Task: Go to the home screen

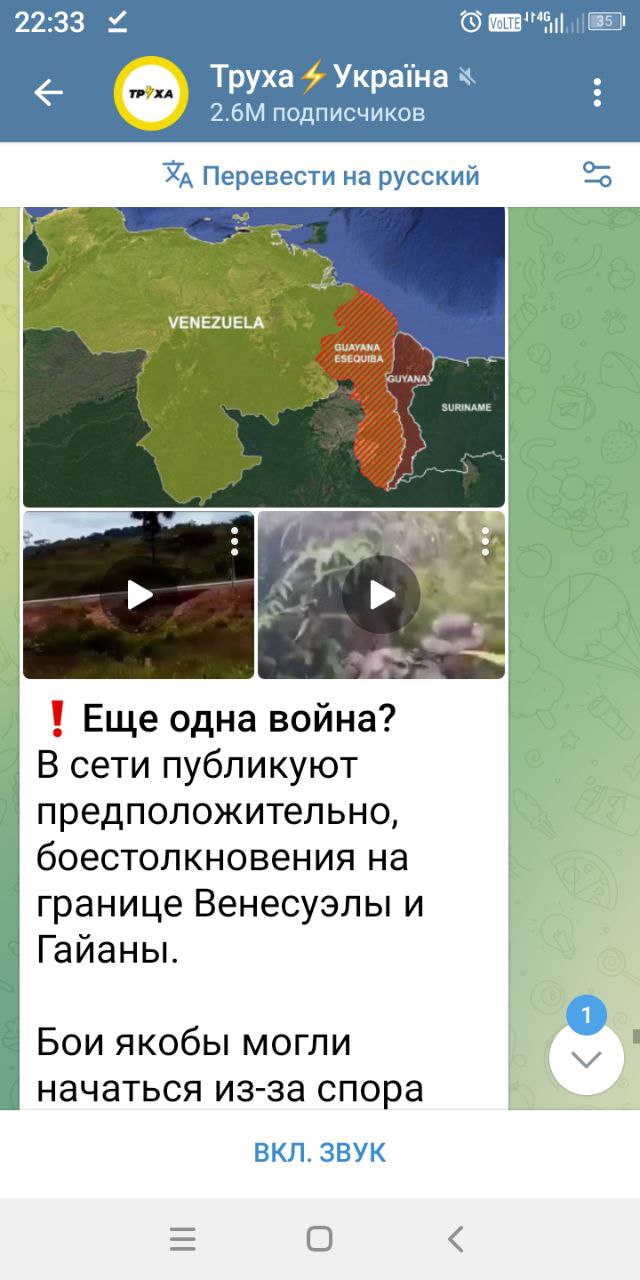Action: 319,1240
